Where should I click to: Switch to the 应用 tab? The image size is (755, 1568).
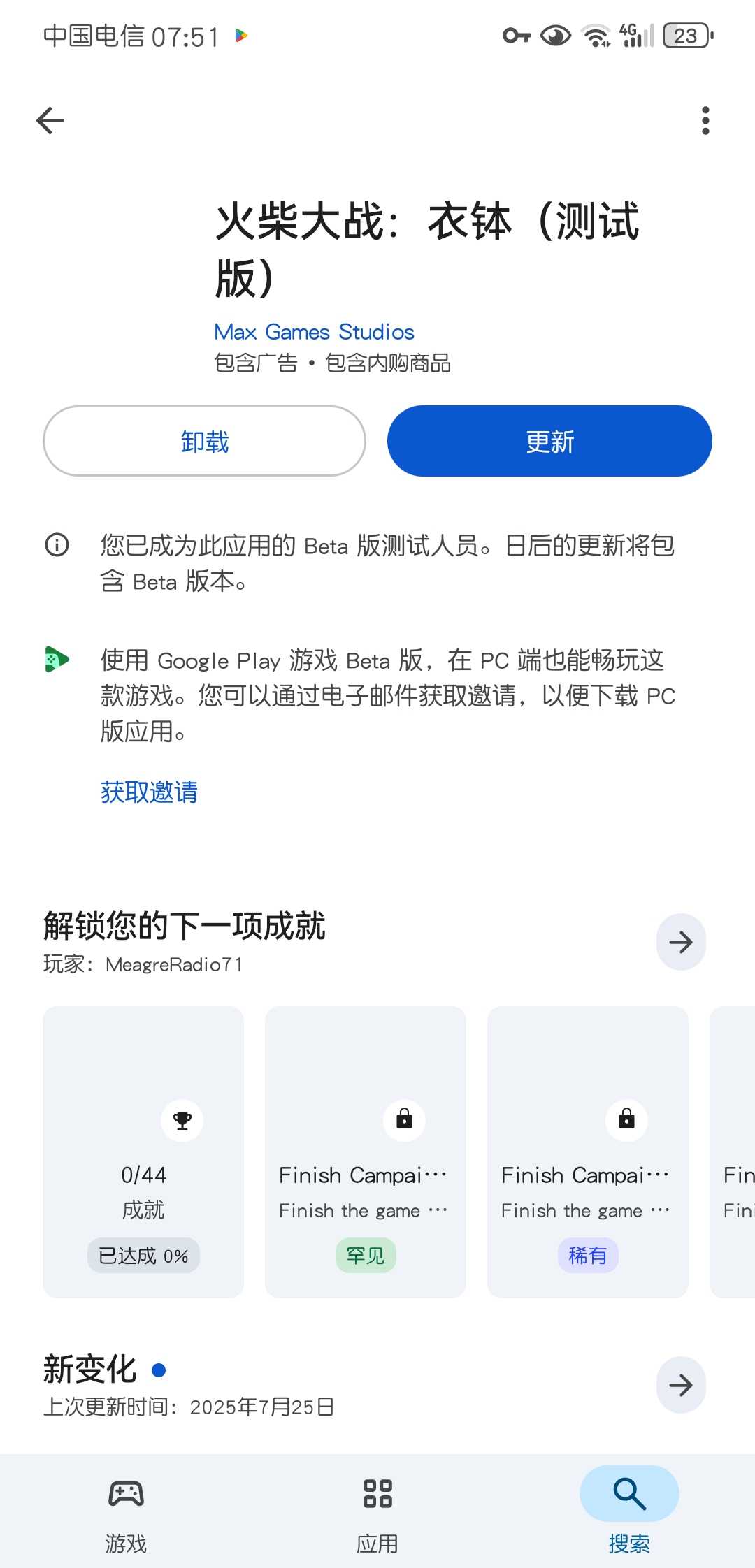click(377, 1512)
